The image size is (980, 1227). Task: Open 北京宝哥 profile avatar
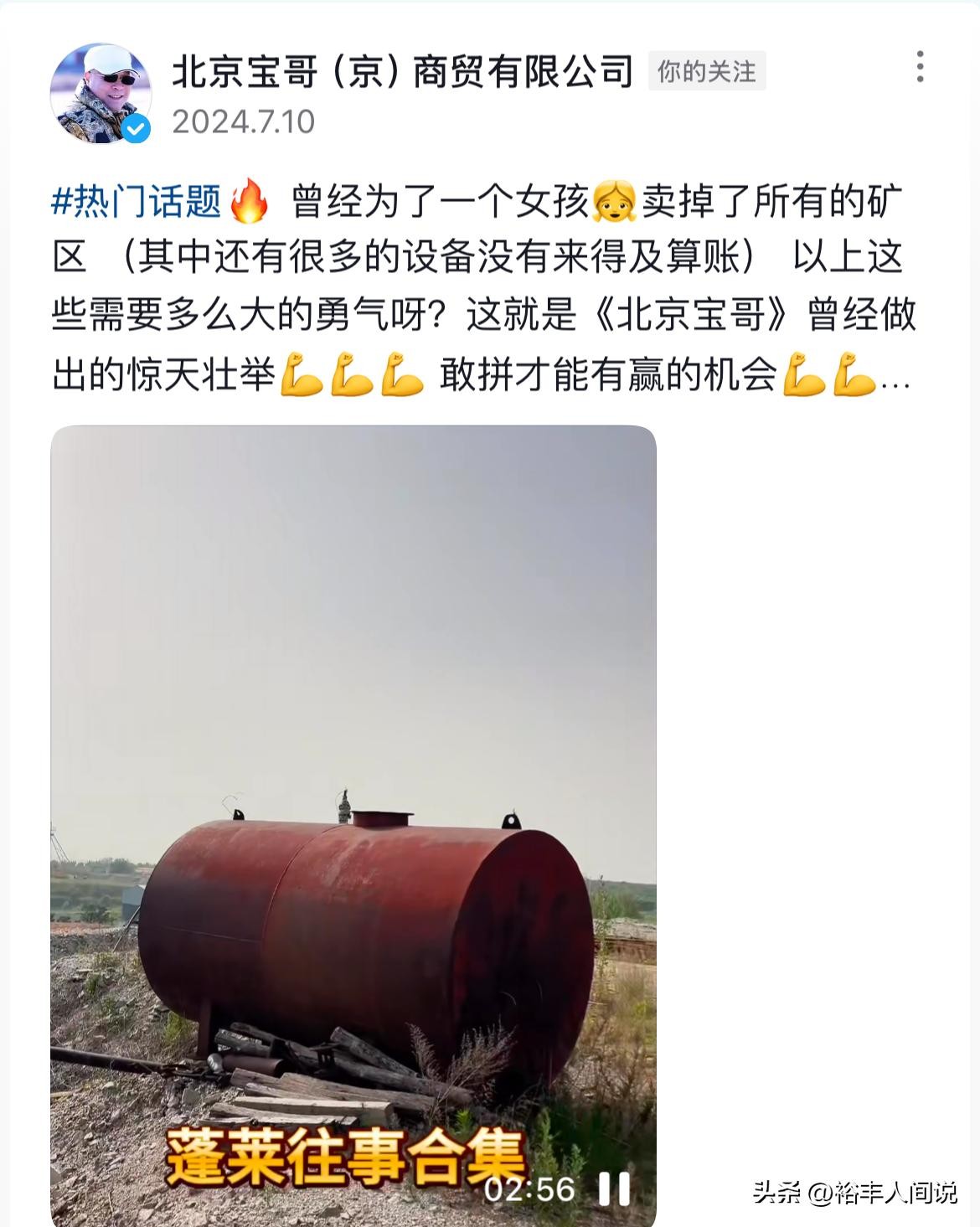click(101, 93)
